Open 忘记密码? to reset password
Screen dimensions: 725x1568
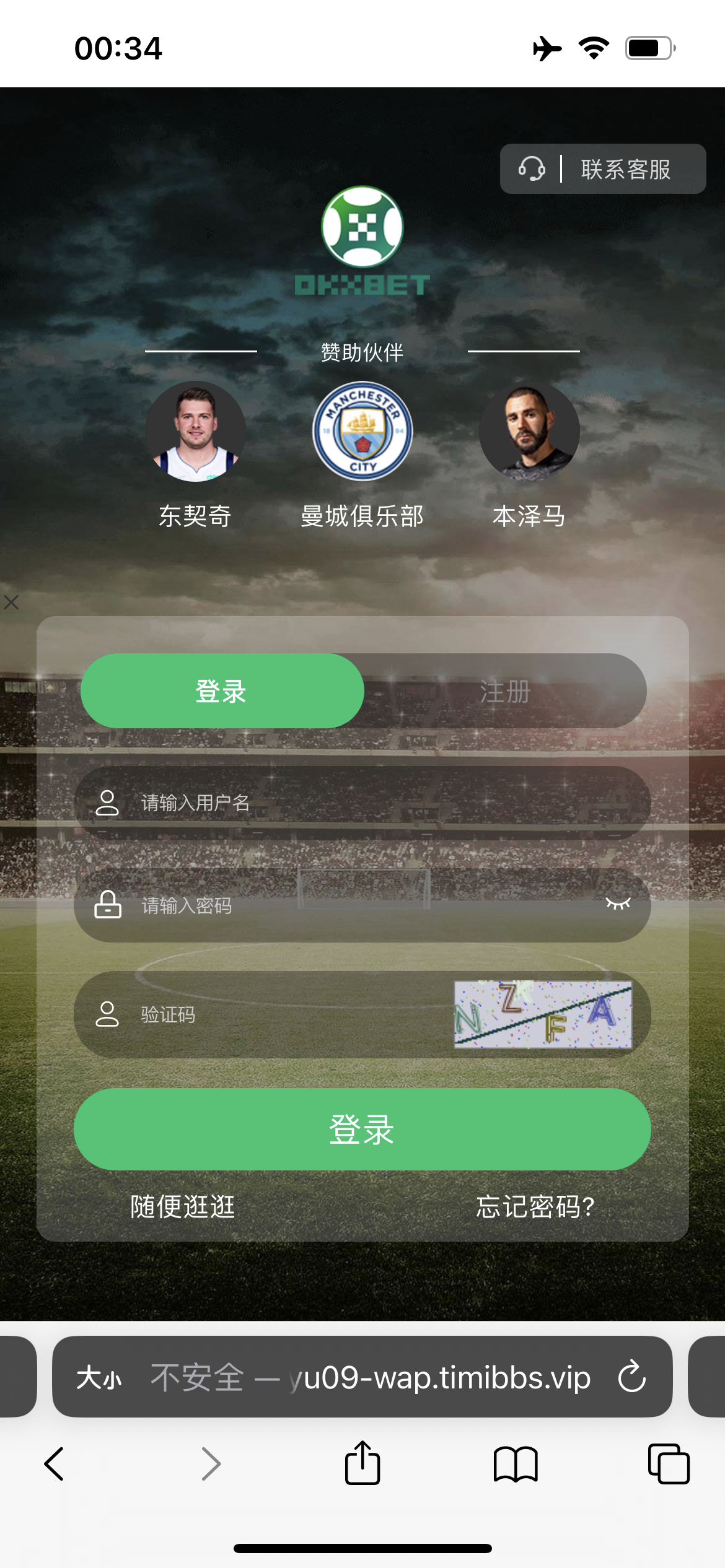[536, 1206]
